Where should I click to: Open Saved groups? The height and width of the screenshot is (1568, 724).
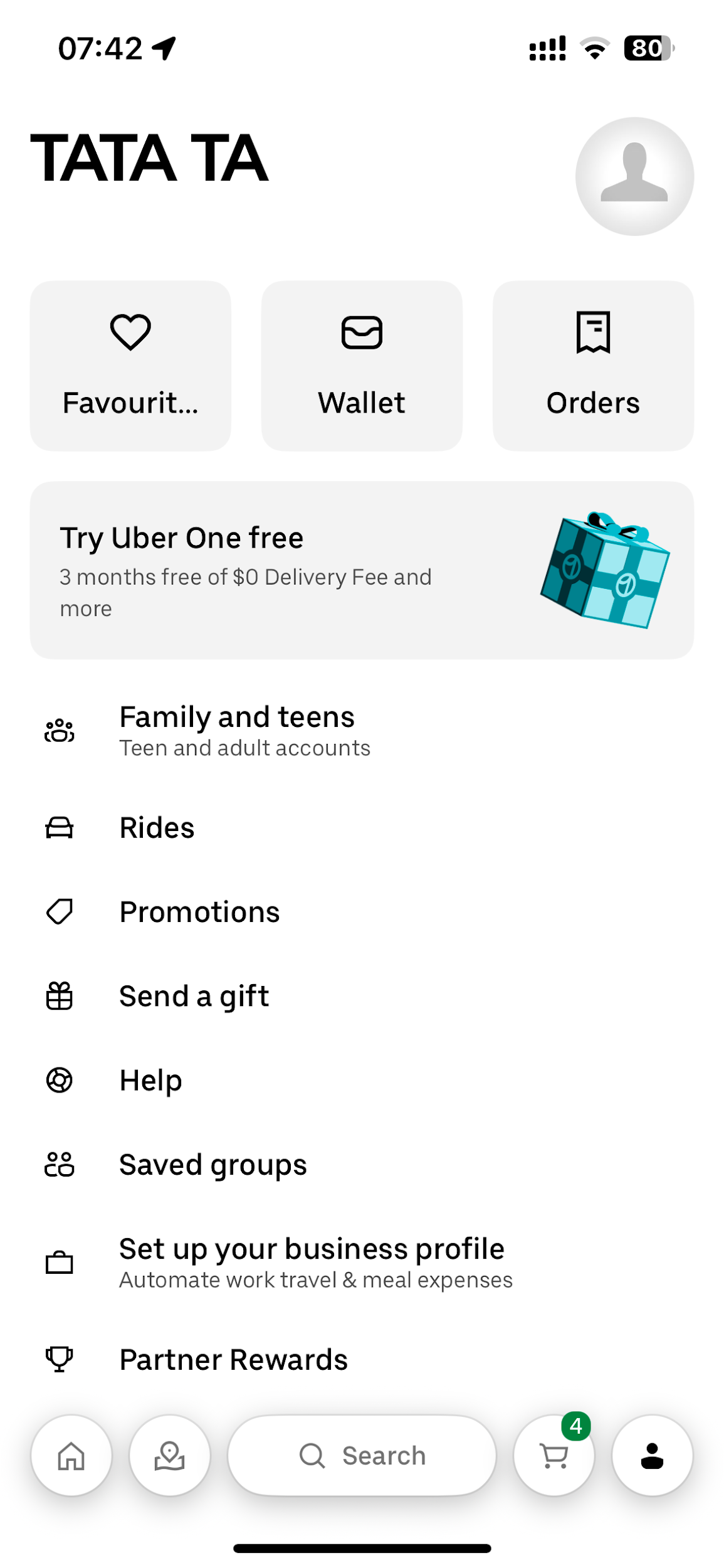212,1165
